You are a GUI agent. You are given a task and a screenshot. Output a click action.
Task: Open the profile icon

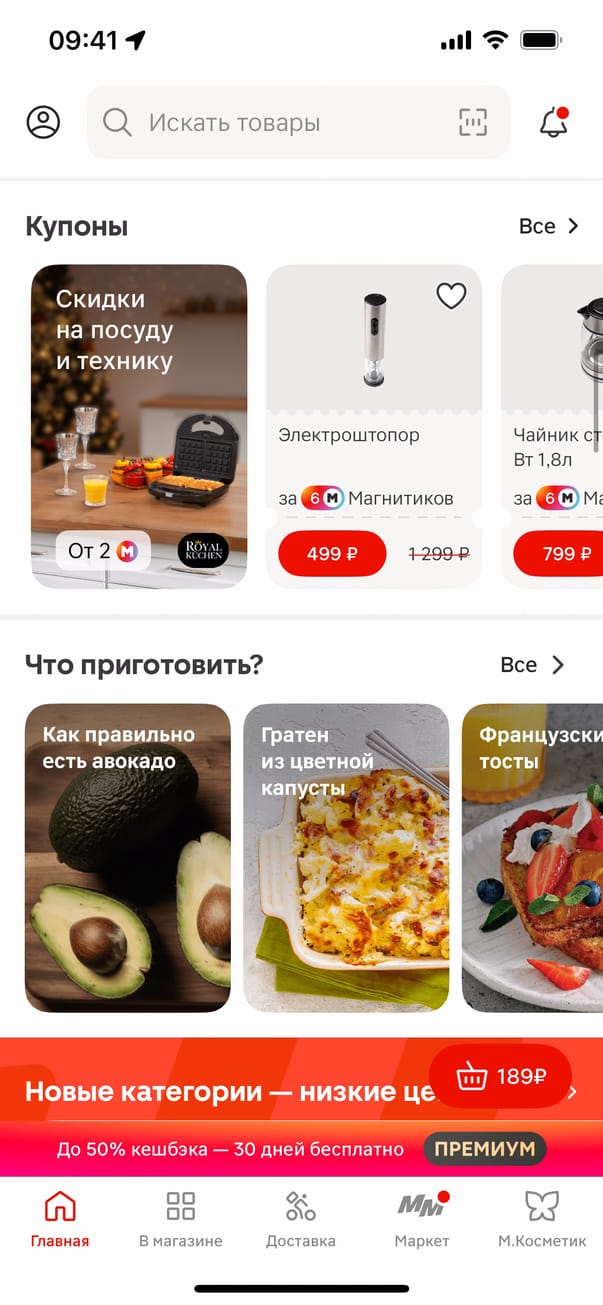coord(43,123)
